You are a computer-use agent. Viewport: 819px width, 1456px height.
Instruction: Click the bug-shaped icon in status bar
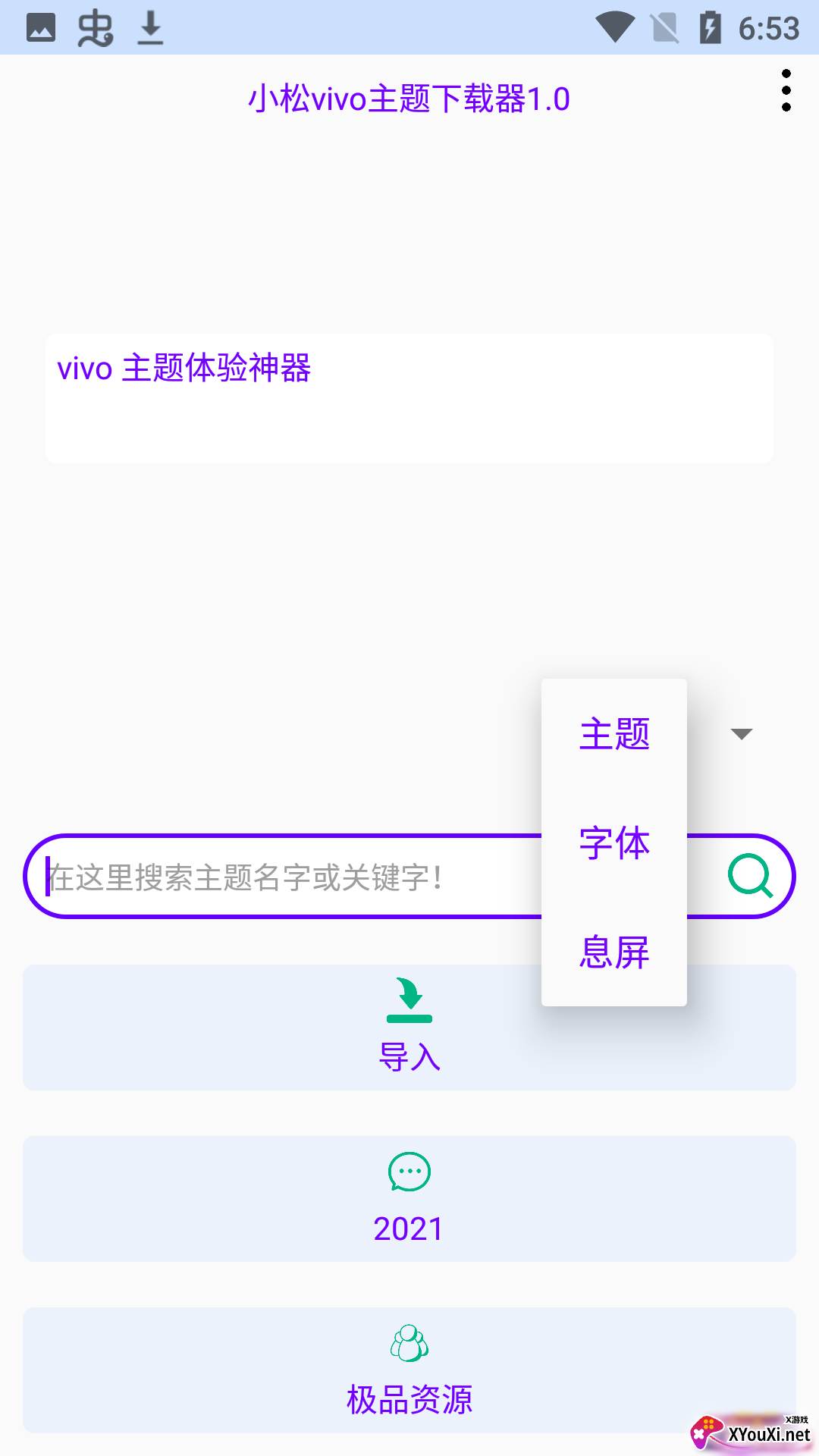click(95, 28)
